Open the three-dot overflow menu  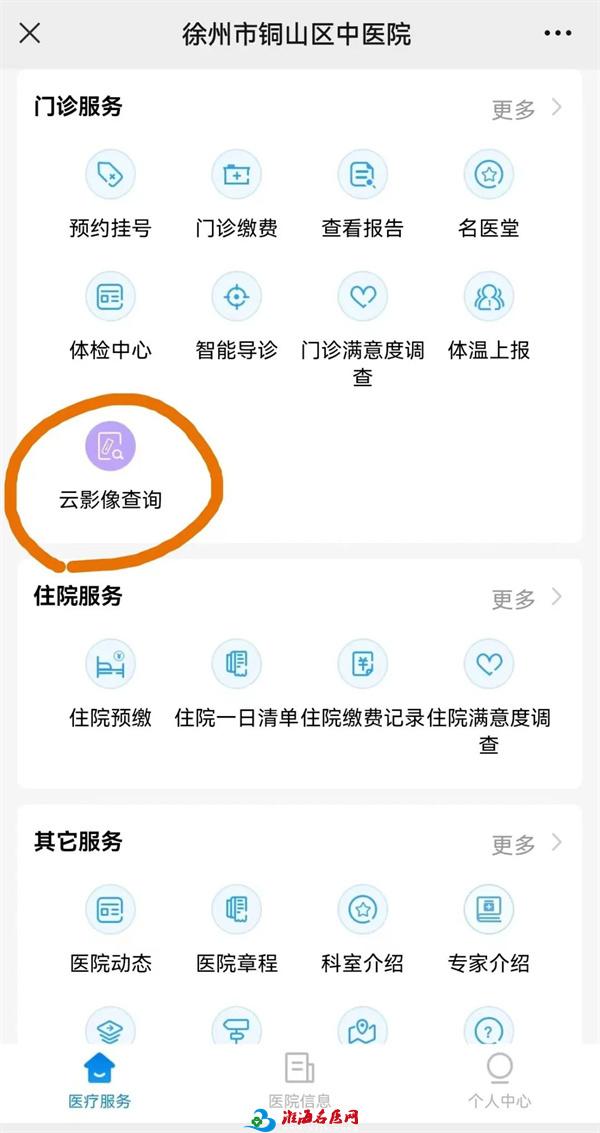coord(557,33)
